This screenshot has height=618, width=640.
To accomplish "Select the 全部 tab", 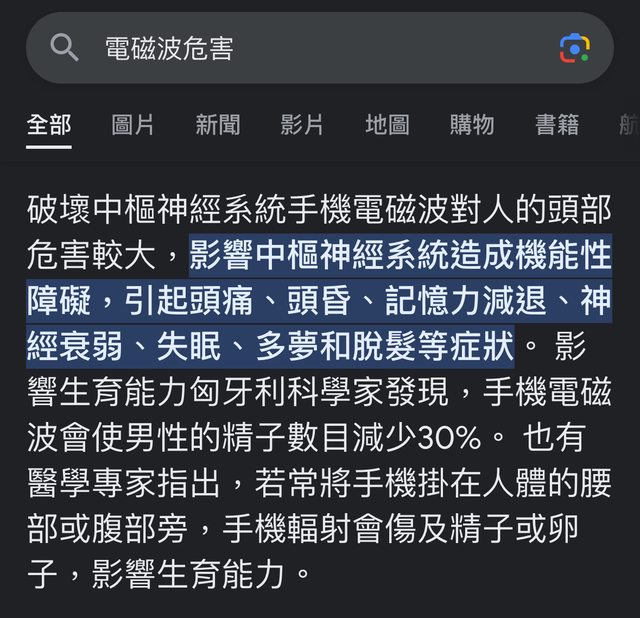I will [49, 125].
